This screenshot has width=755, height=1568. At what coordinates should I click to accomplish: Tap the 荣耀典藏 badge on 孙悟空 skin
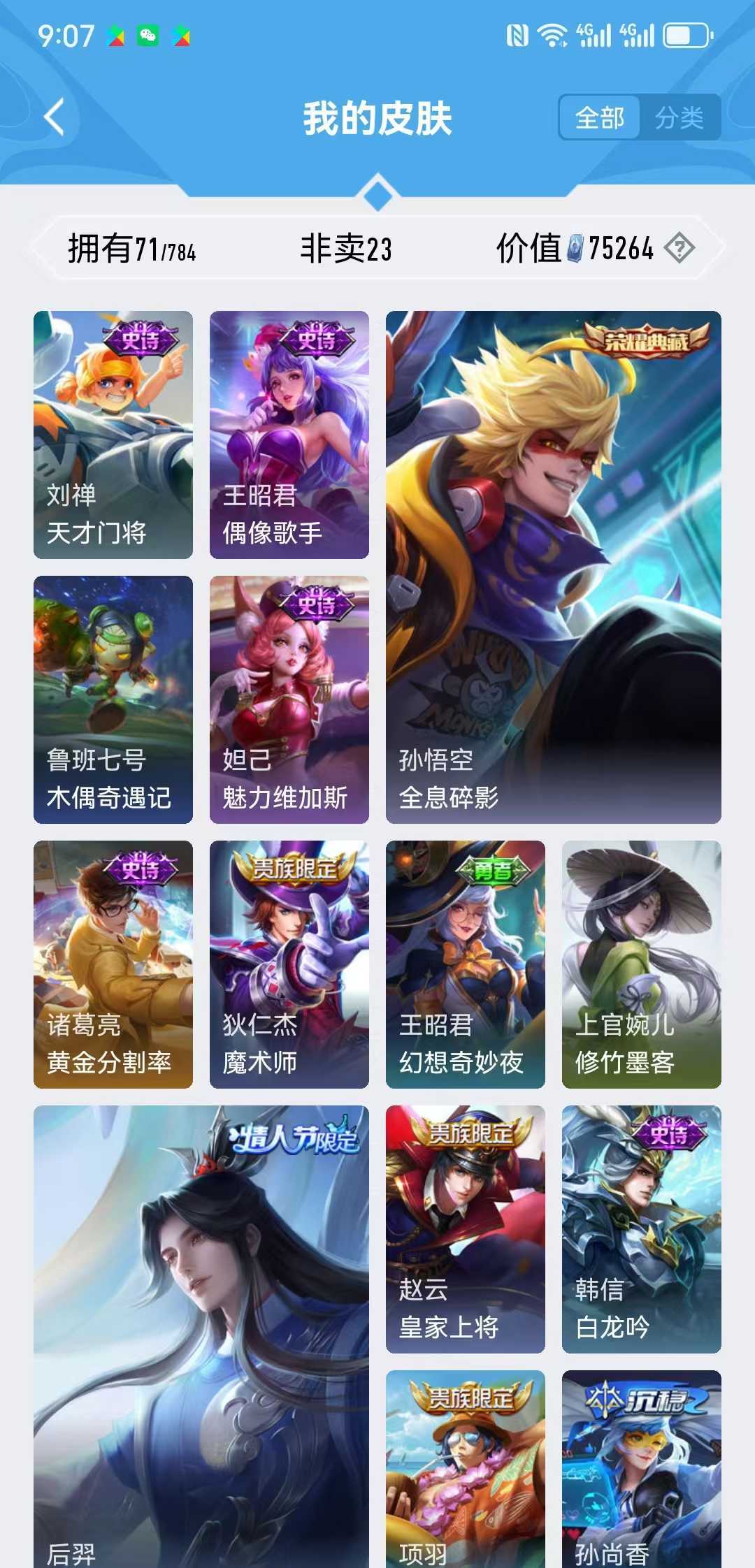(647, 342)
